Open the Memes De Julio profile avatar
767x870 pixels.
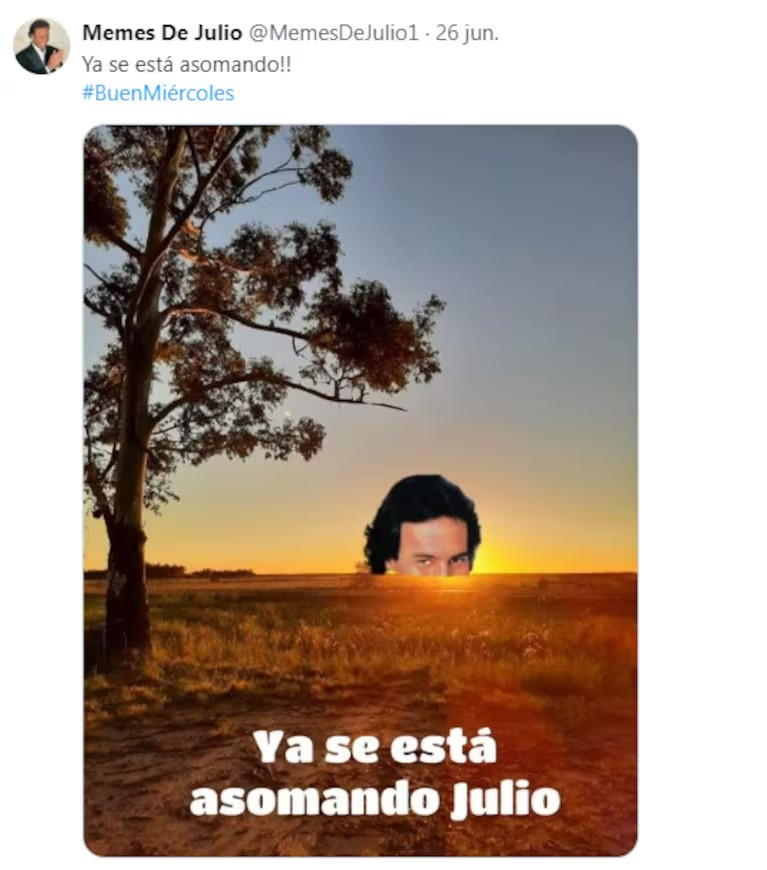pos(41,46)
